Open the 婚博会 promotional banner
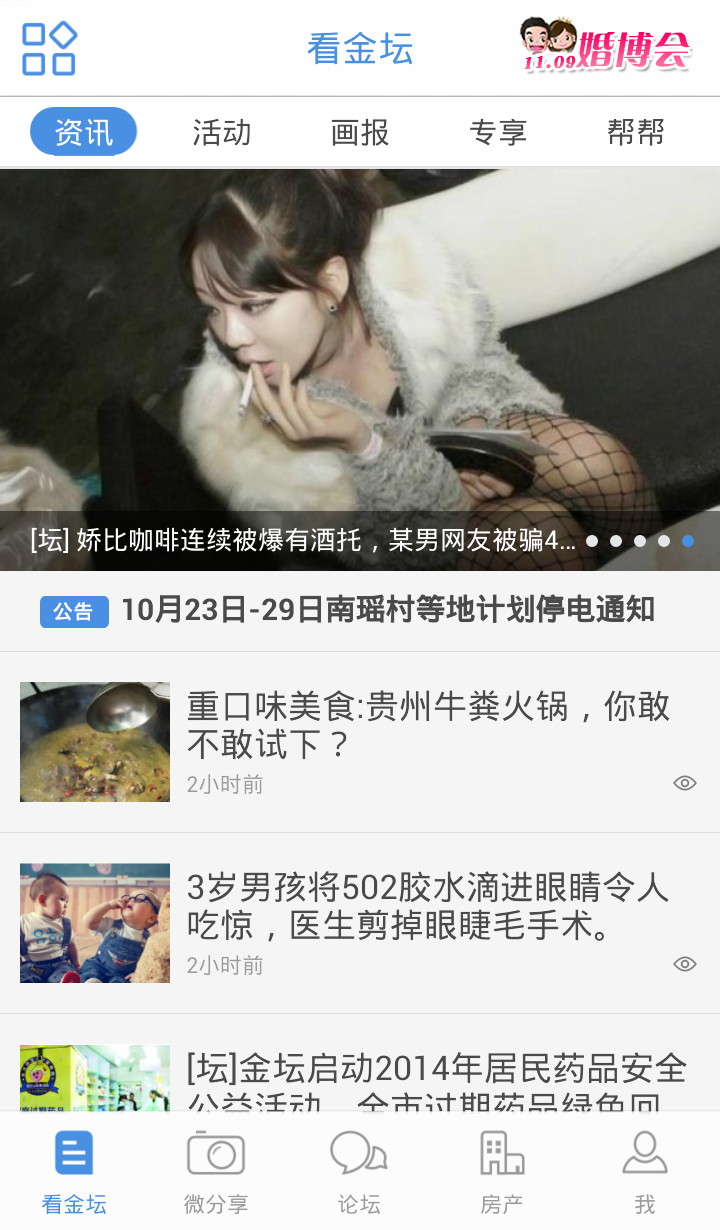This screenshot has width=720, height=1230. pyautogui.click(x=605, y=46)
